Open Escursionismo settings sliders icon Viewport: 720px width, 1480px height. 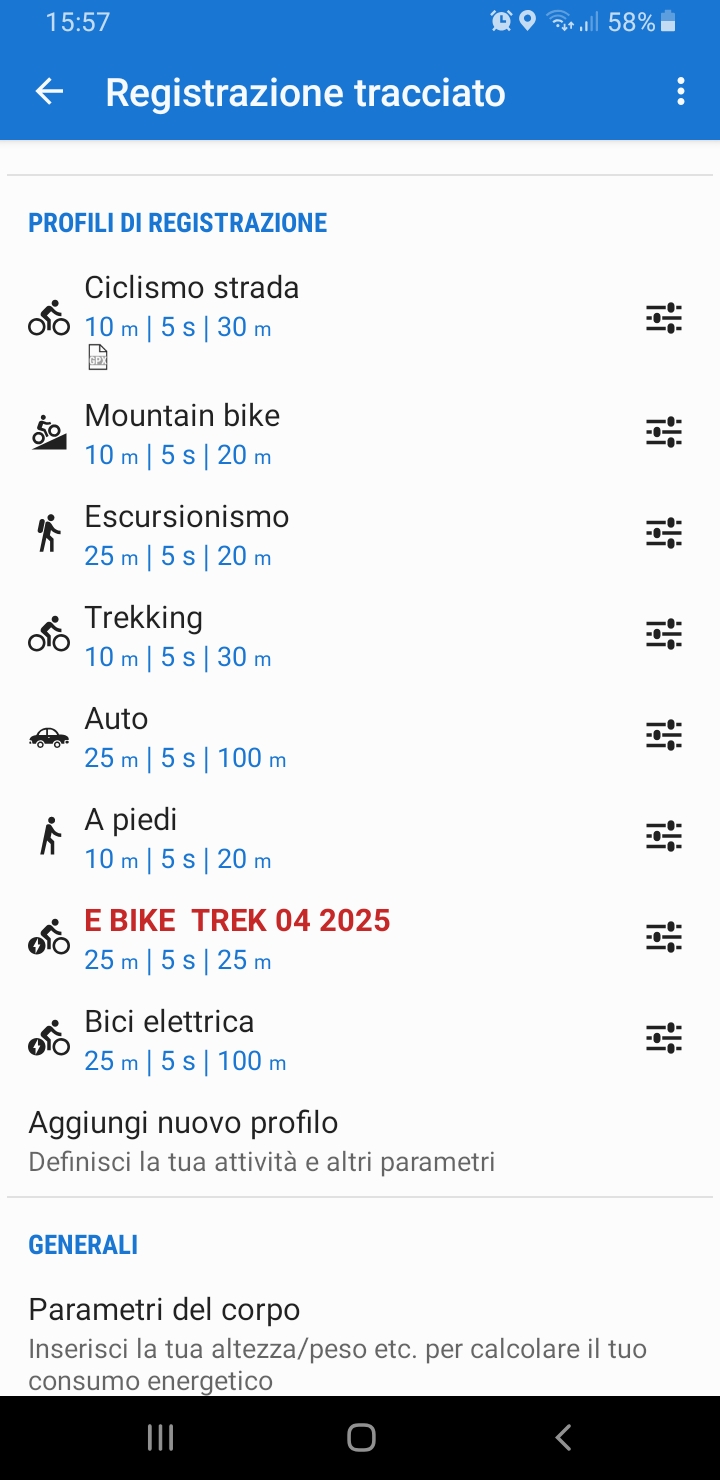tap(664, 533)
